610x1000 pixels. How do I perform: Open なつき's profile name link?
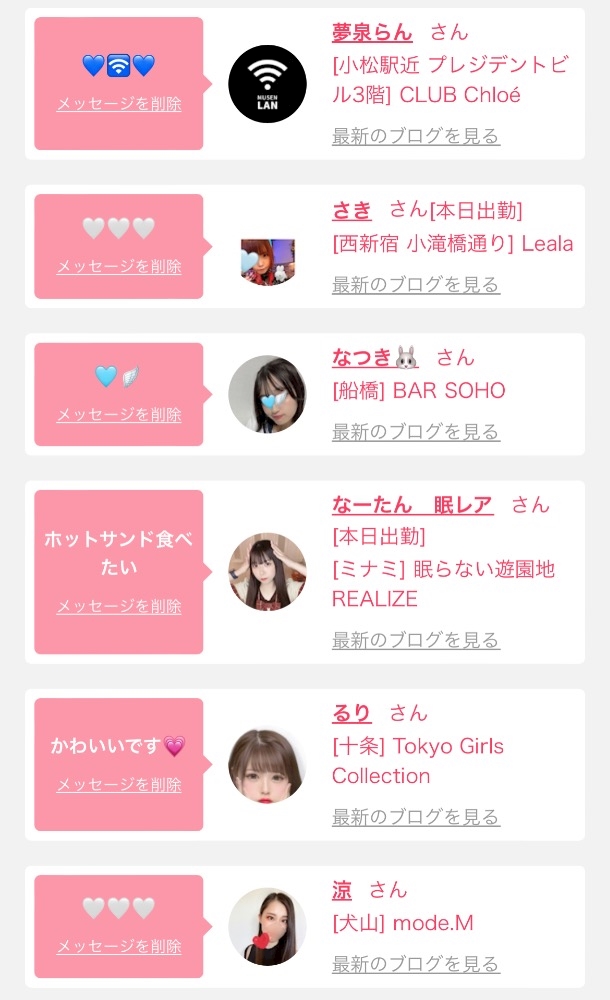tap(375, 358)
